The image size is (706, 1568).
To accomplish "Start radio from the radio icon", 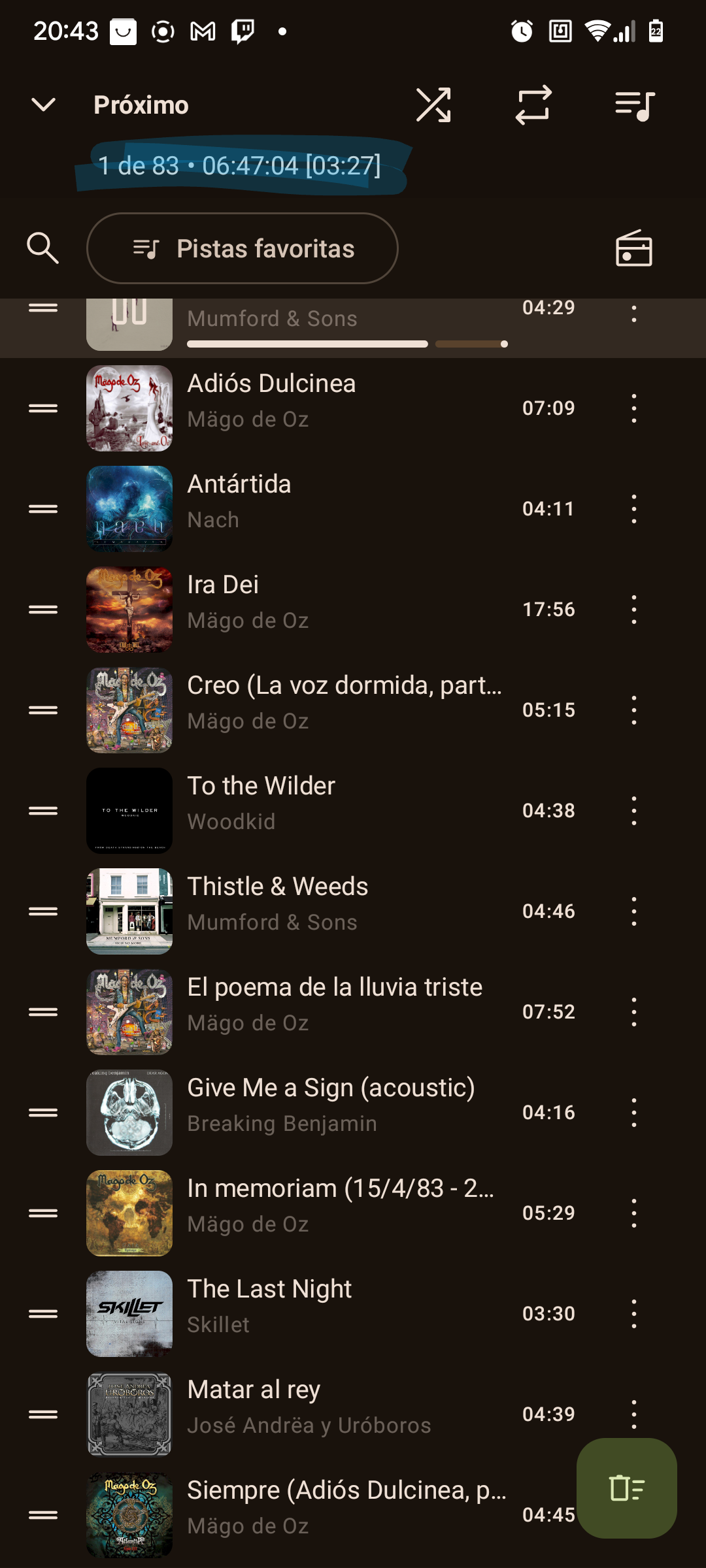I will click(x=633, y=248).
